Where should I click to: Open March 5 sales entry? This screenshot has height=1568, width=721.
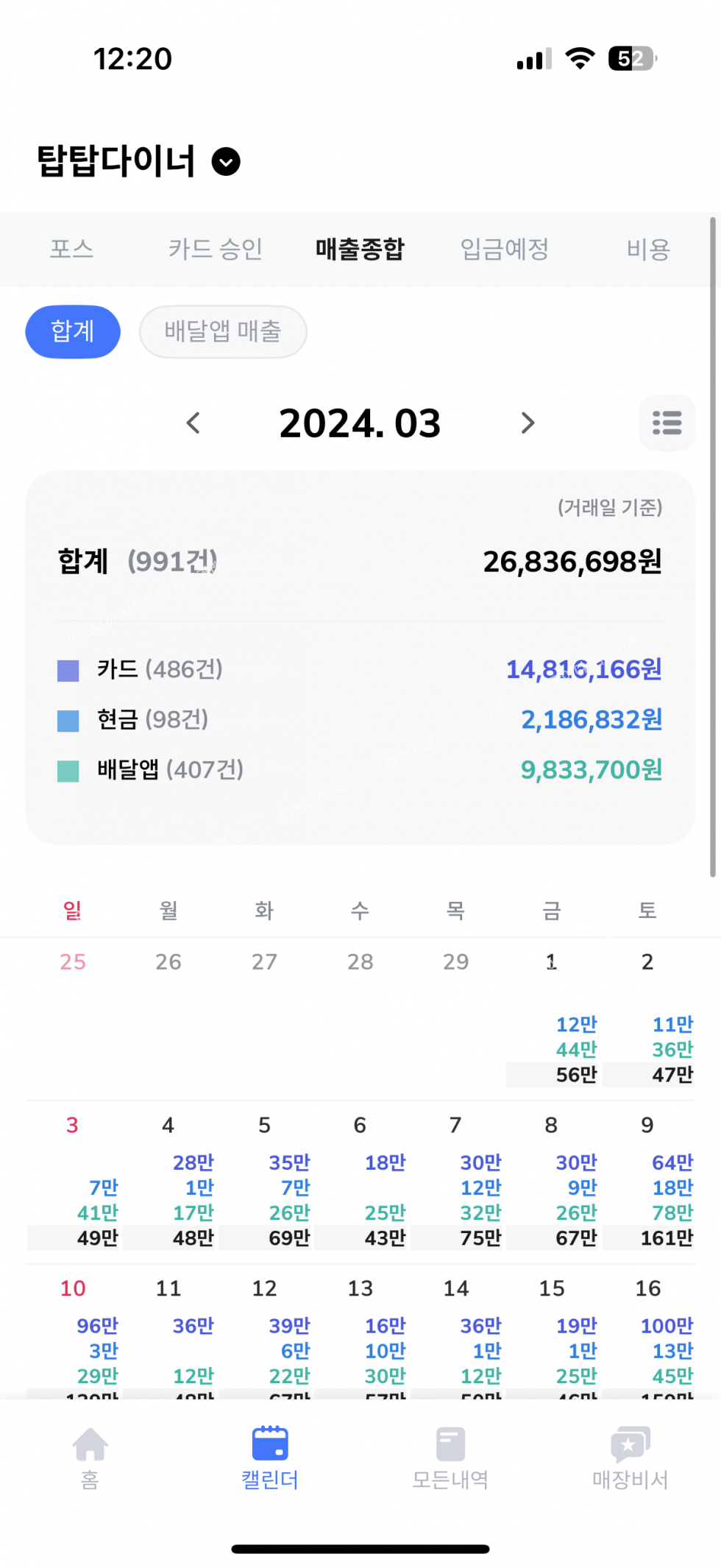[266, 1182]
